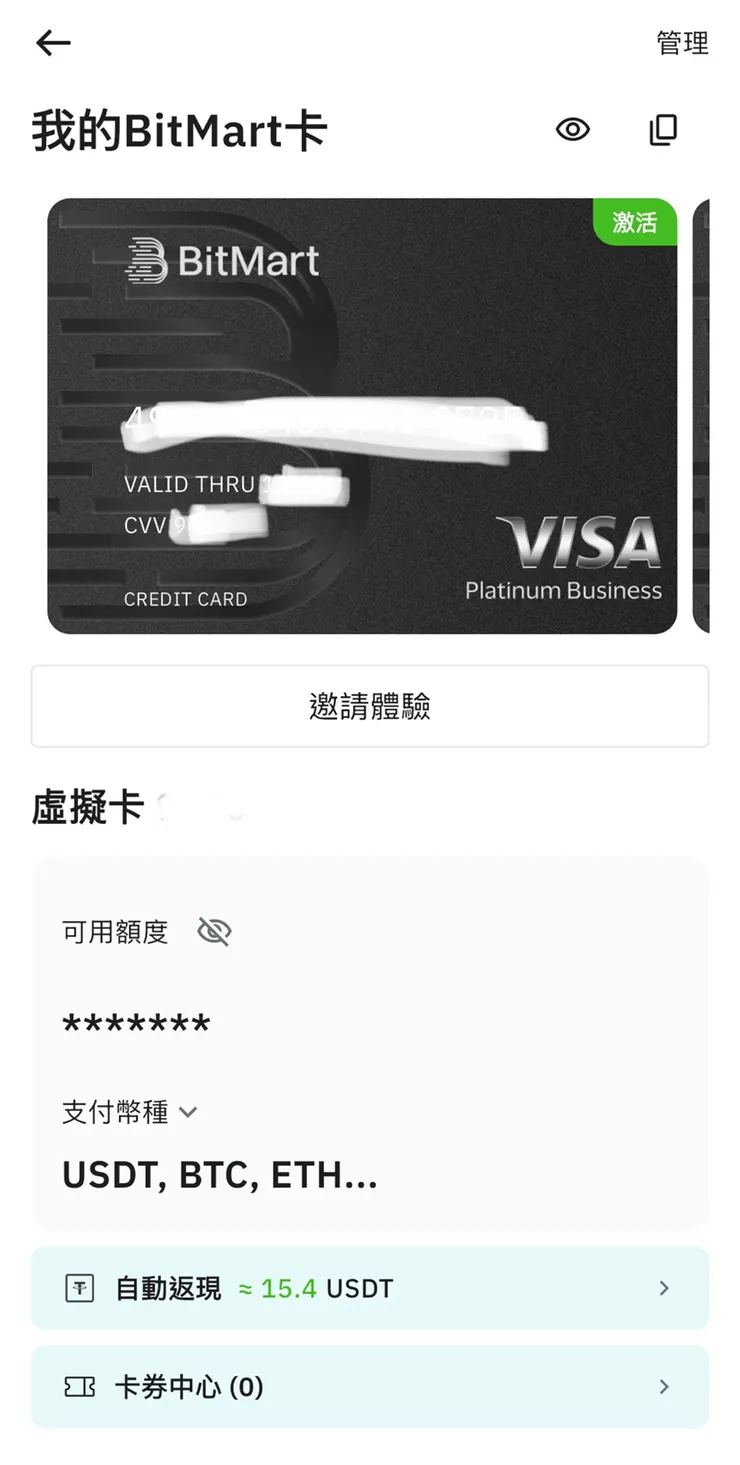Expand the 支付幣種 payment currency dropdown
The height and width of the screenshot is (1465, 740).
[x=188, y=1111]
